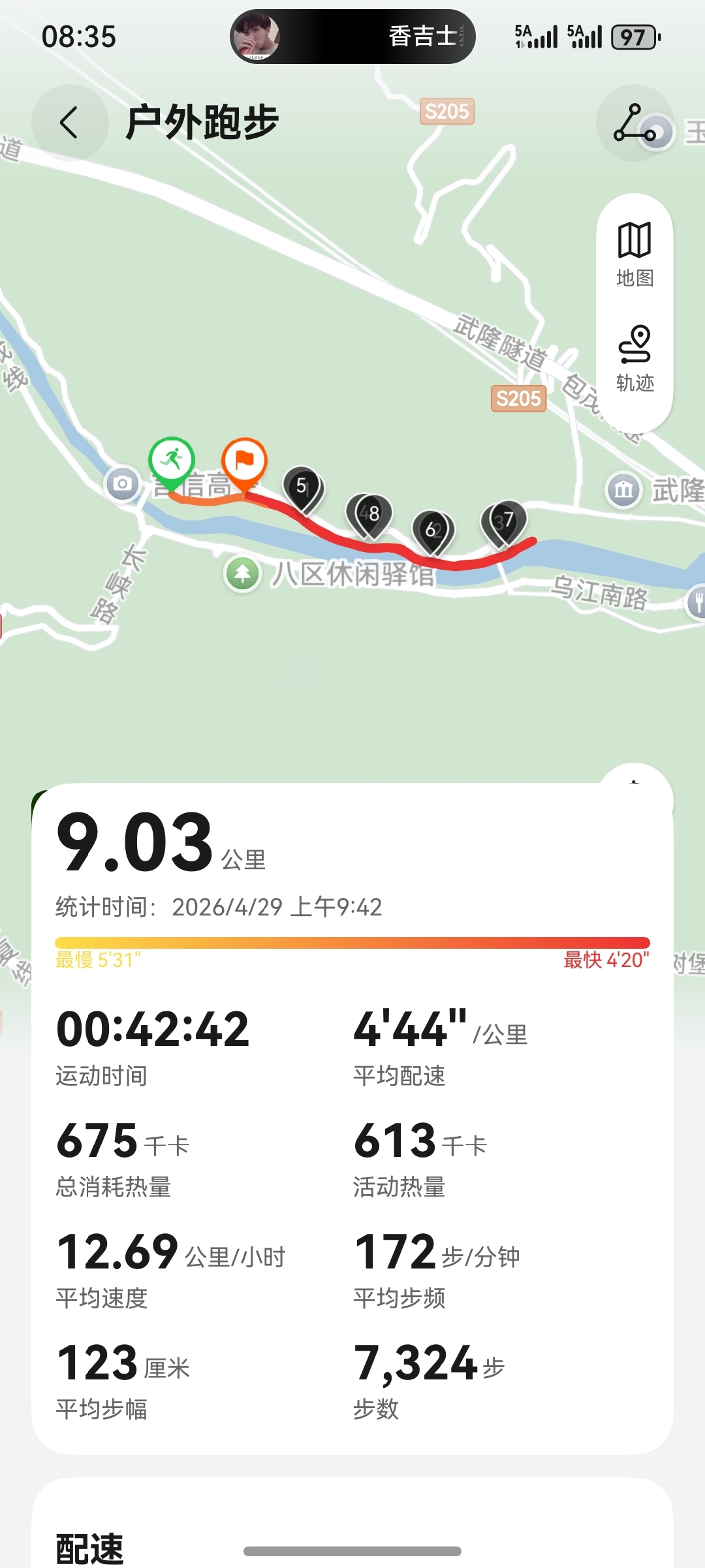Go back from the 户外跑步 page
This screenshot has width=705, height=1568.
point(69,122)
